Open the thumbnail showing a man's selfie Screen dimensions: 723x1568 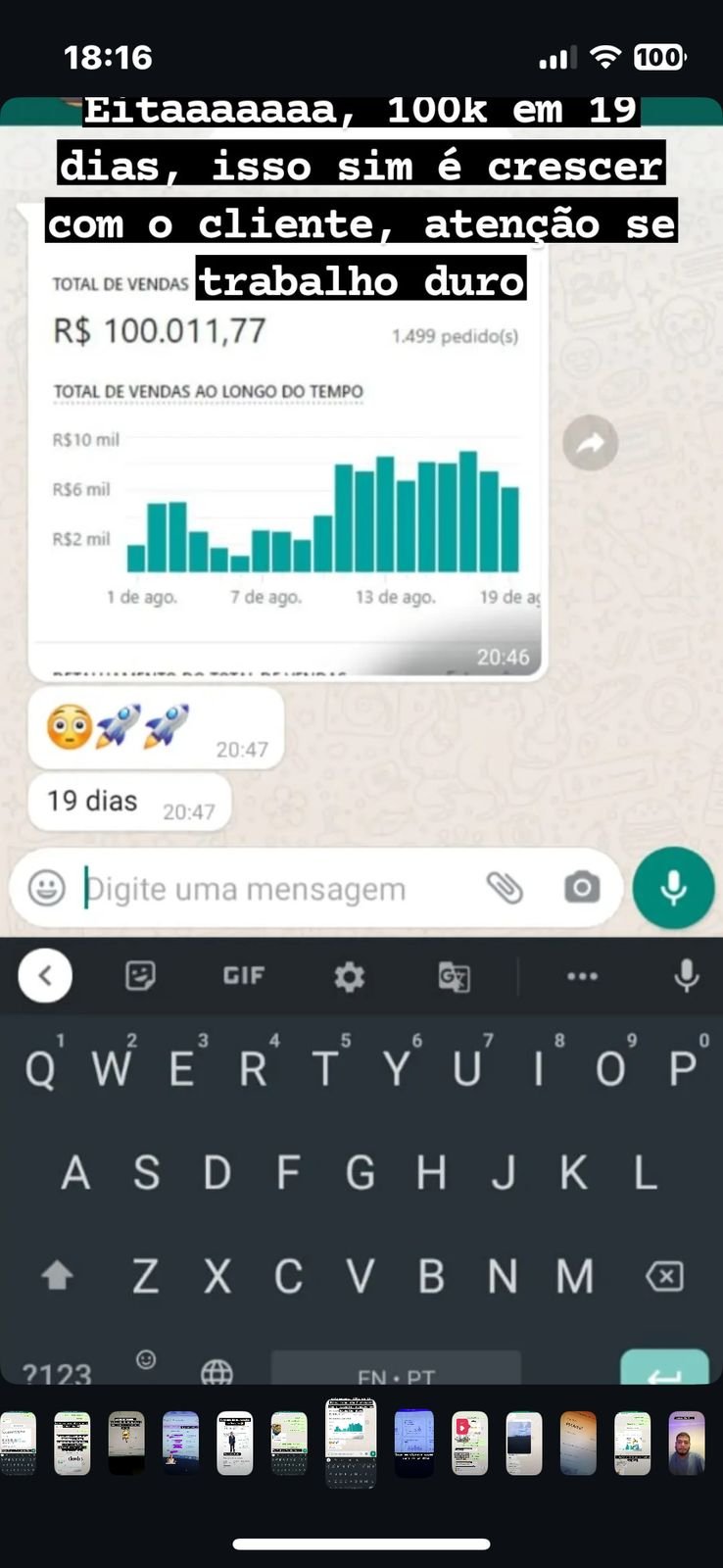pos(686,1443)
